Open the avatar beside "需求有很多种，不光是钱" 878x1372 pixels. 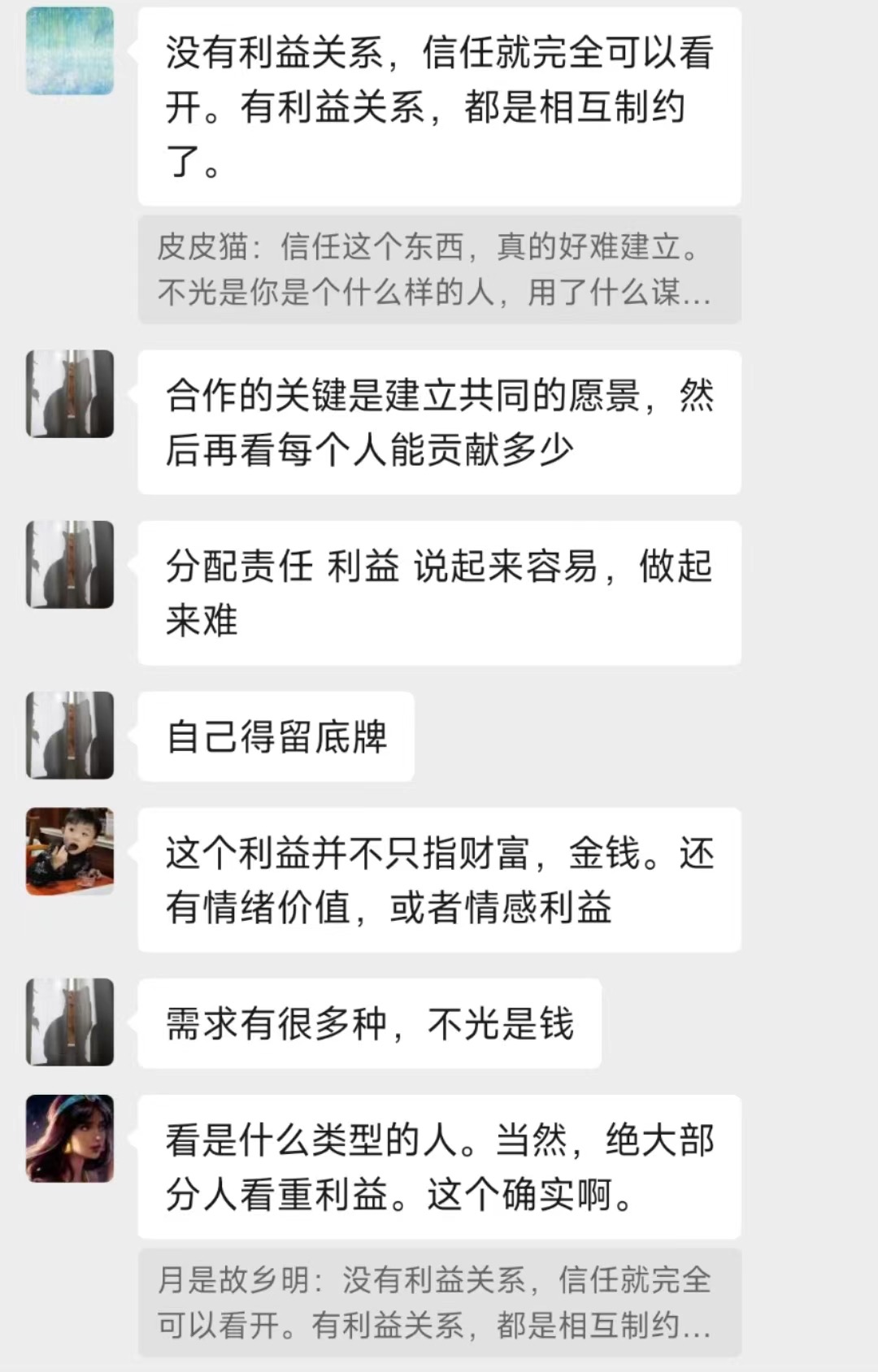[x=70, y=1022]
